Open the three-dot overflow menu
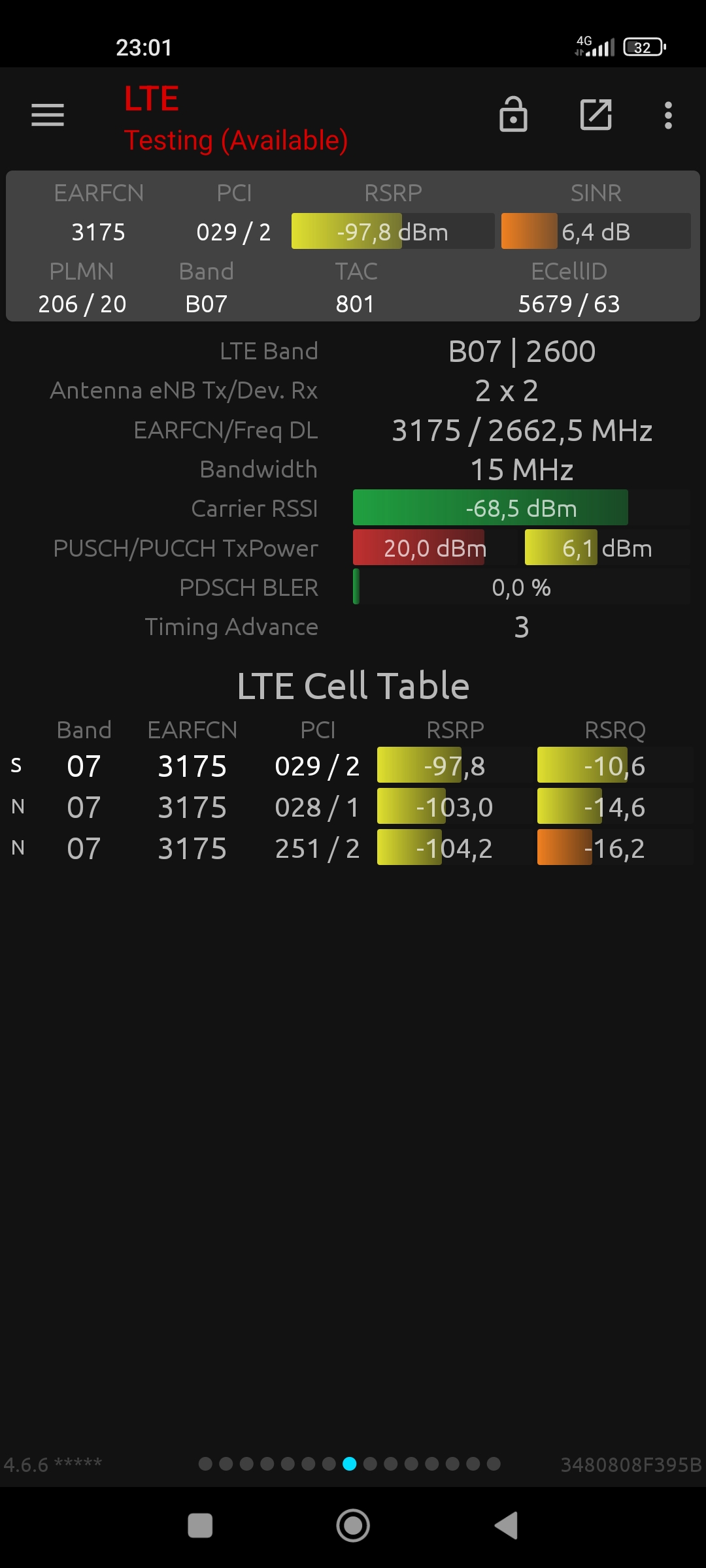 [x=668, y=115]
